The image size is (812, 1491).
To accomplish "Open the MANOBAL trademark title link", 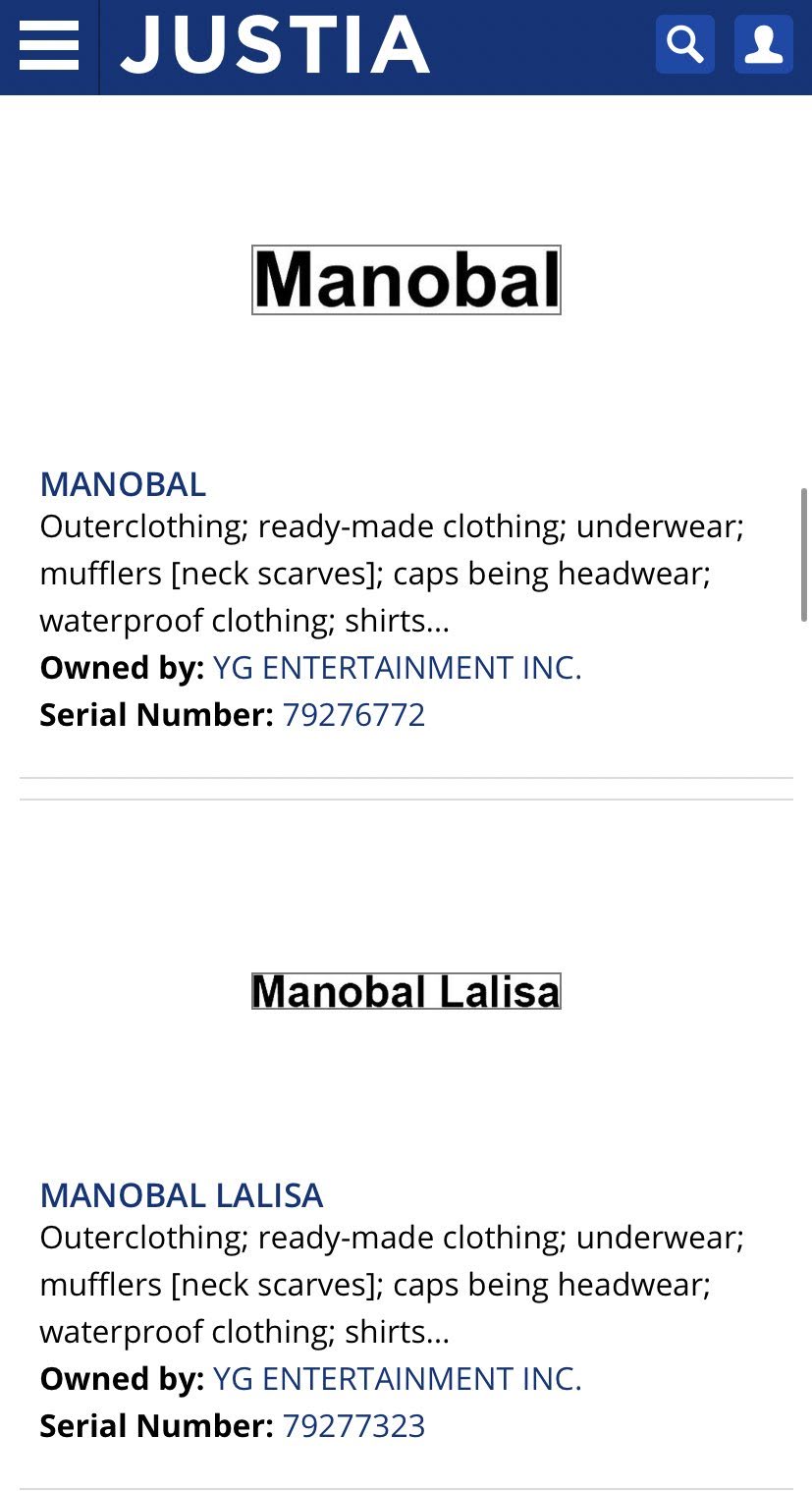I will (x=123, y=484).
